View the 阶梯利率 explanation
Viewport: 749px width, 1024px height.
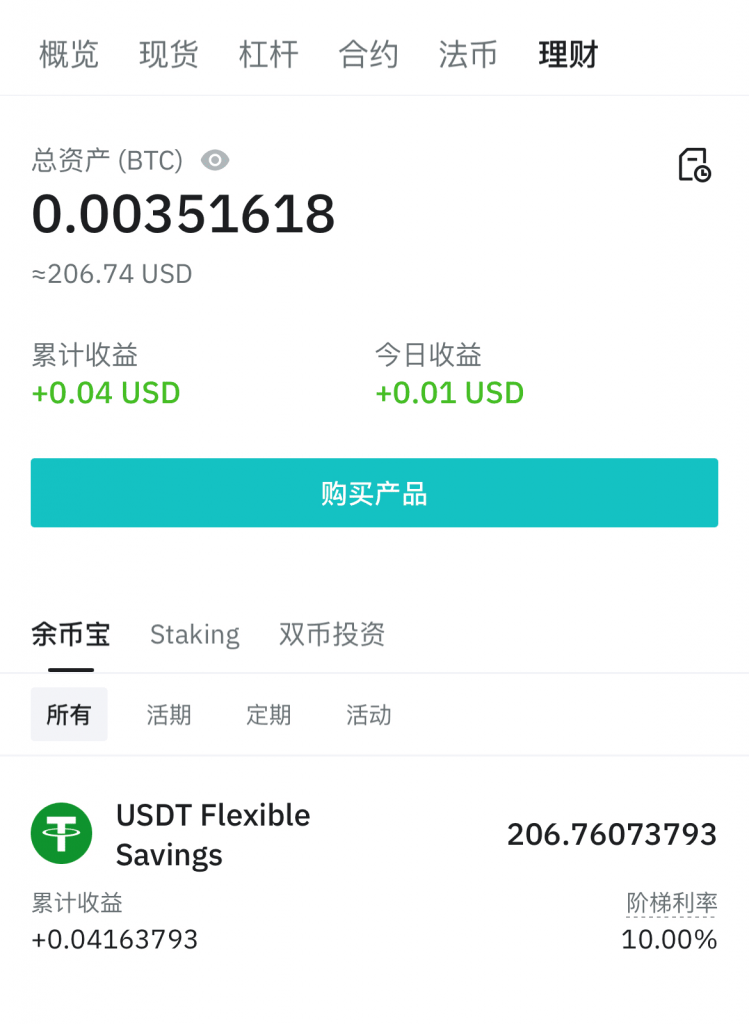point(672,903)
